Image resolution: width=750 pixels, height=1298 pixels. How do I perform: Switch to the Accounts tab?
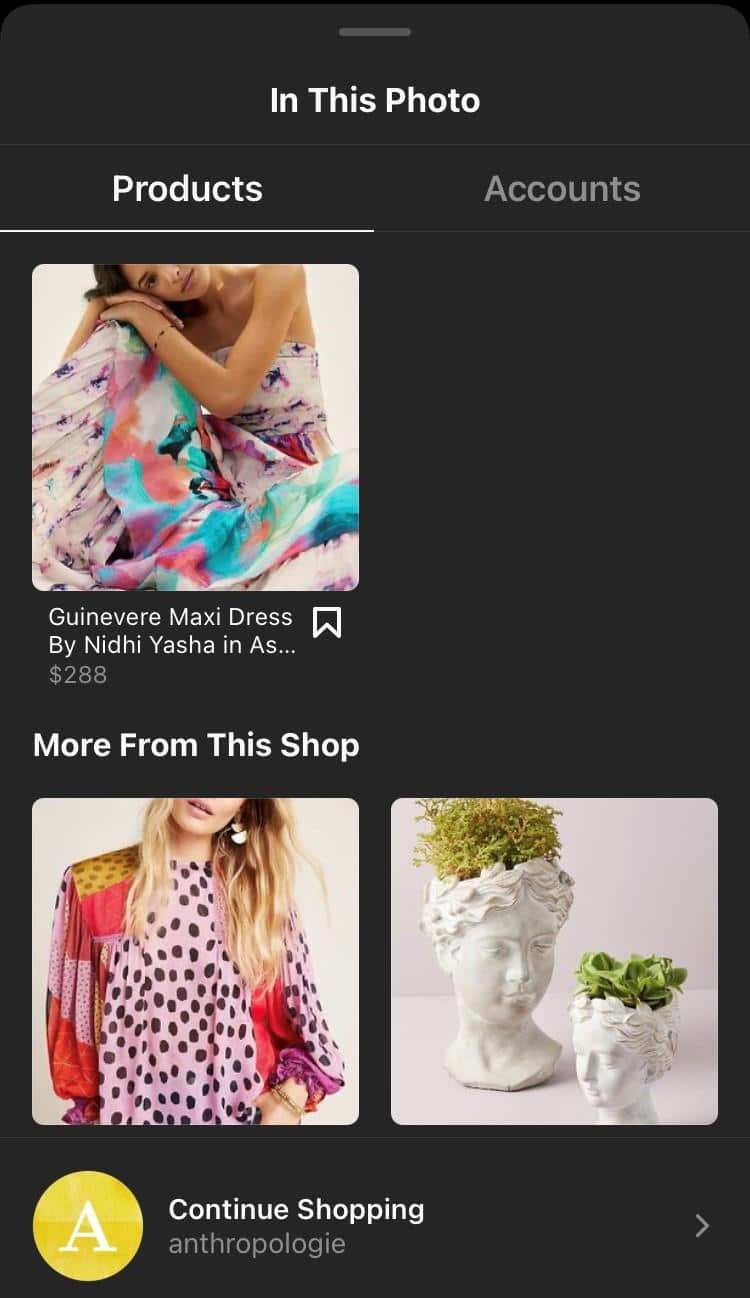[562, 188]
